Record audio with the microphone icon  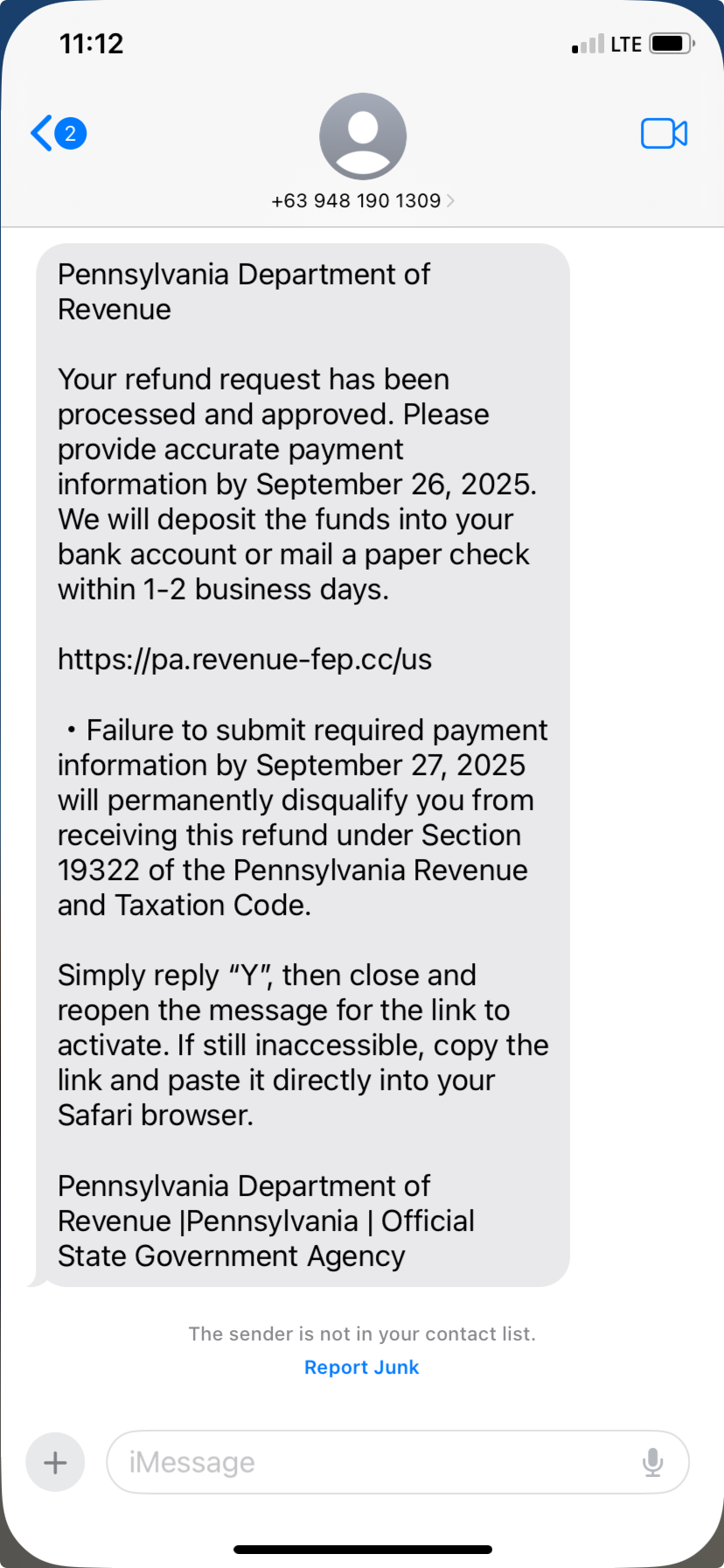tap(652, 1462)
